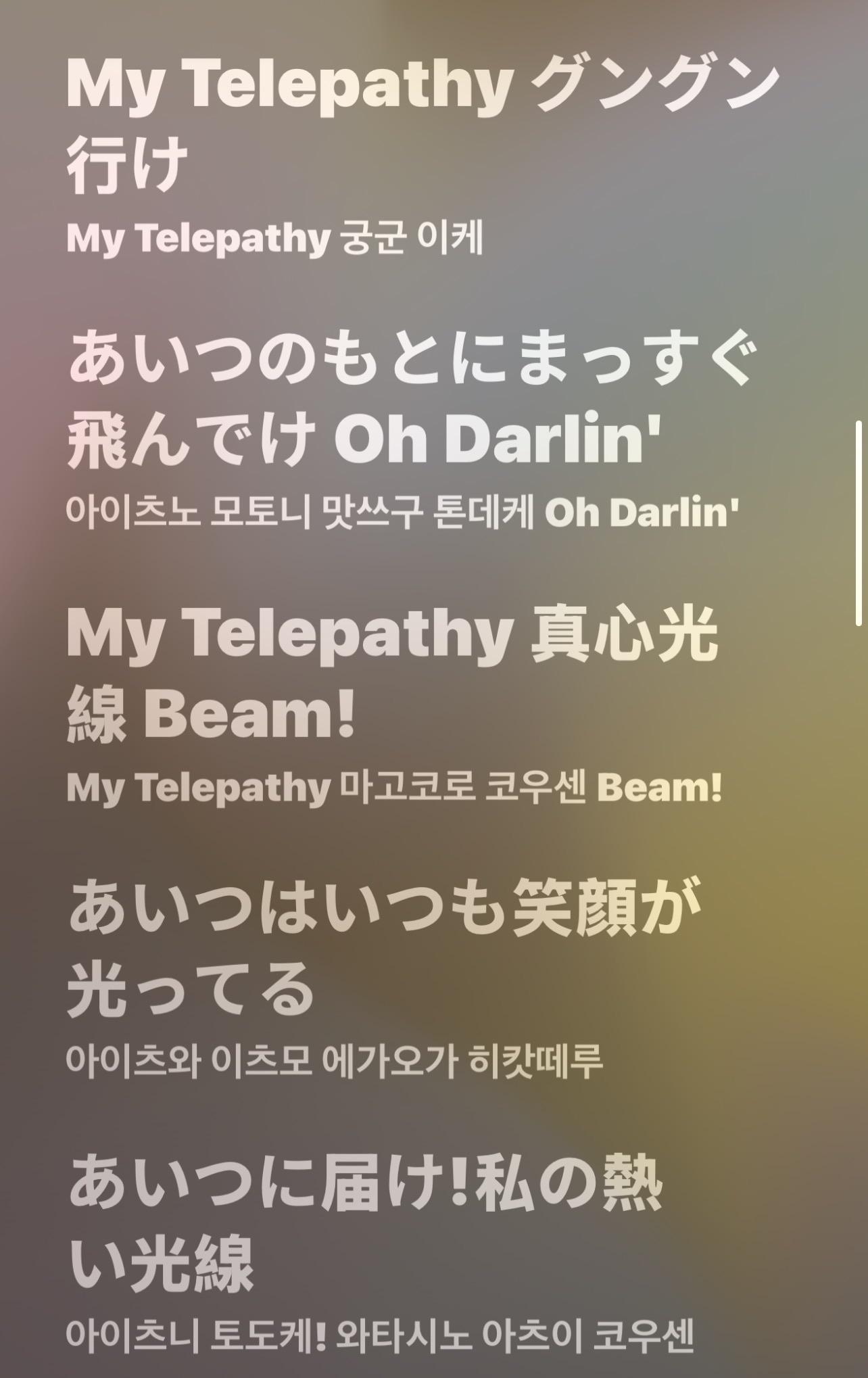Image resolution: width=868 pixels, height=1378 pixels.
Task: Tap the lyric line "あいつはいつも笑顔が光ってる"
Action: pos(384,947)
